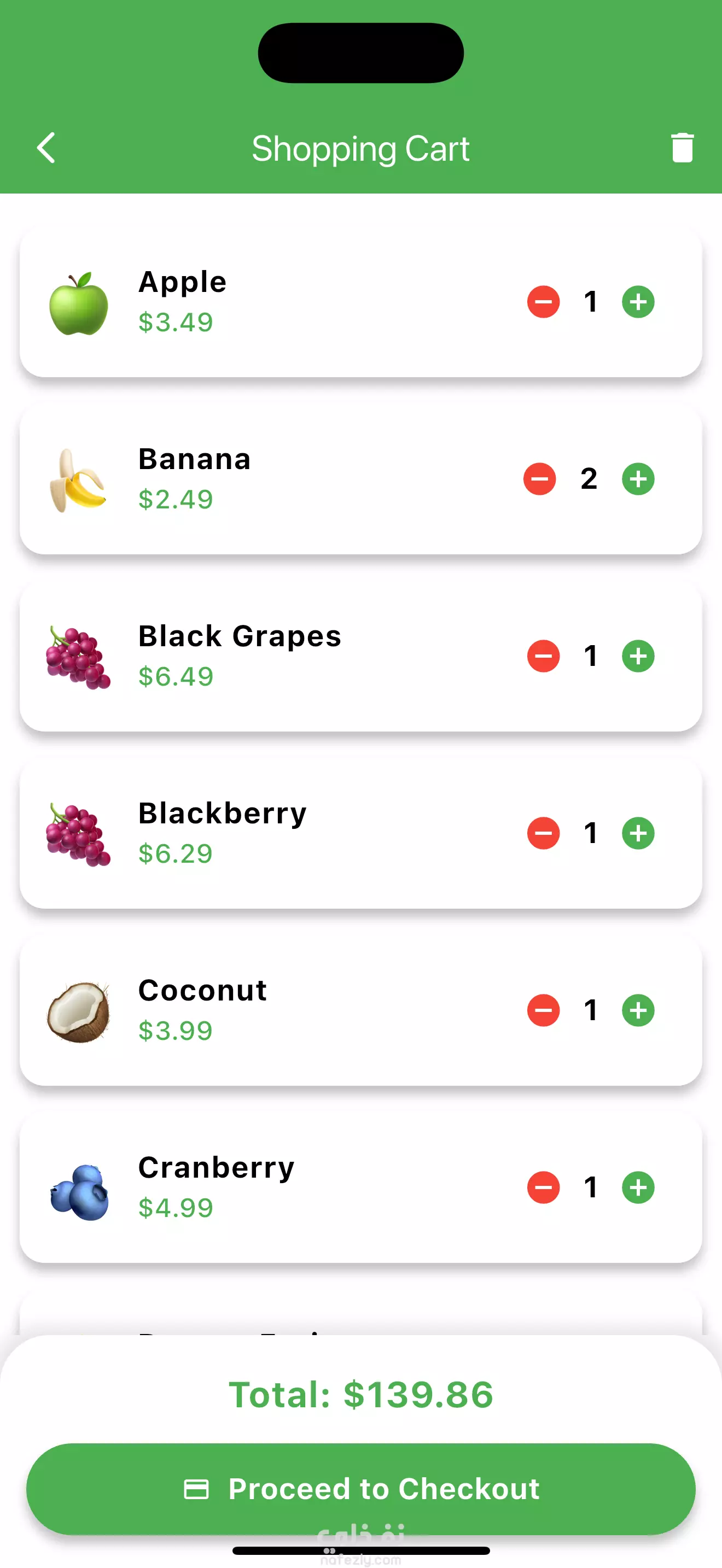Remove one Coconut

(544, 1010)
